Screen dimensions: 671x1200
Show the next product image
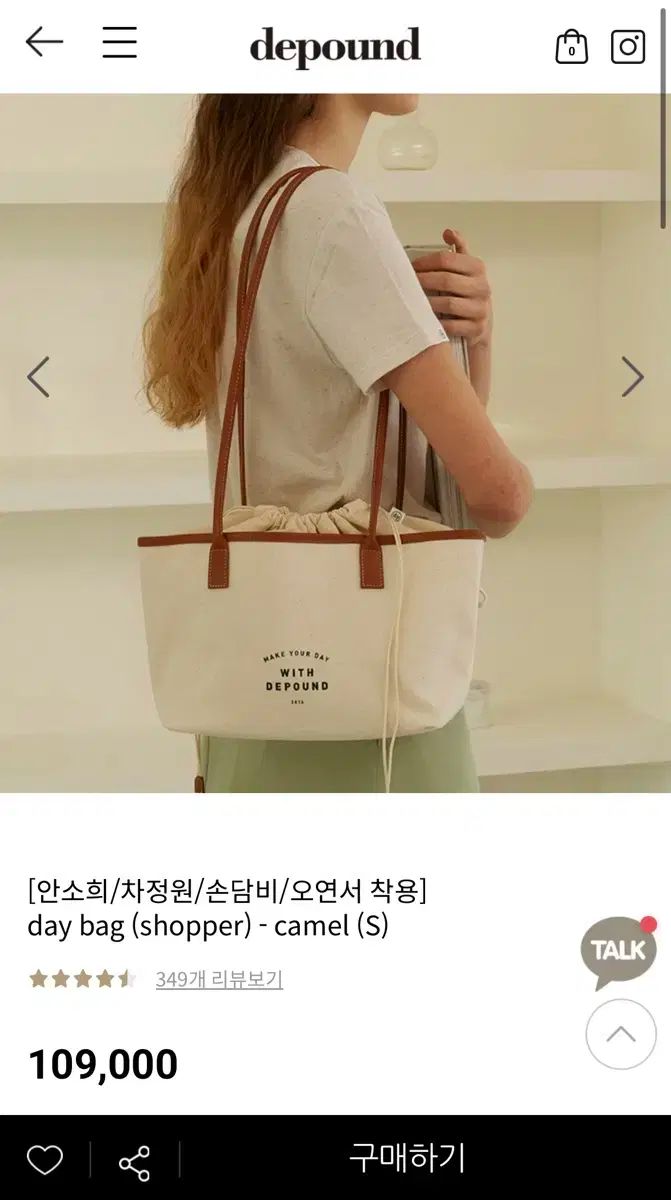[x=632, y=377]
